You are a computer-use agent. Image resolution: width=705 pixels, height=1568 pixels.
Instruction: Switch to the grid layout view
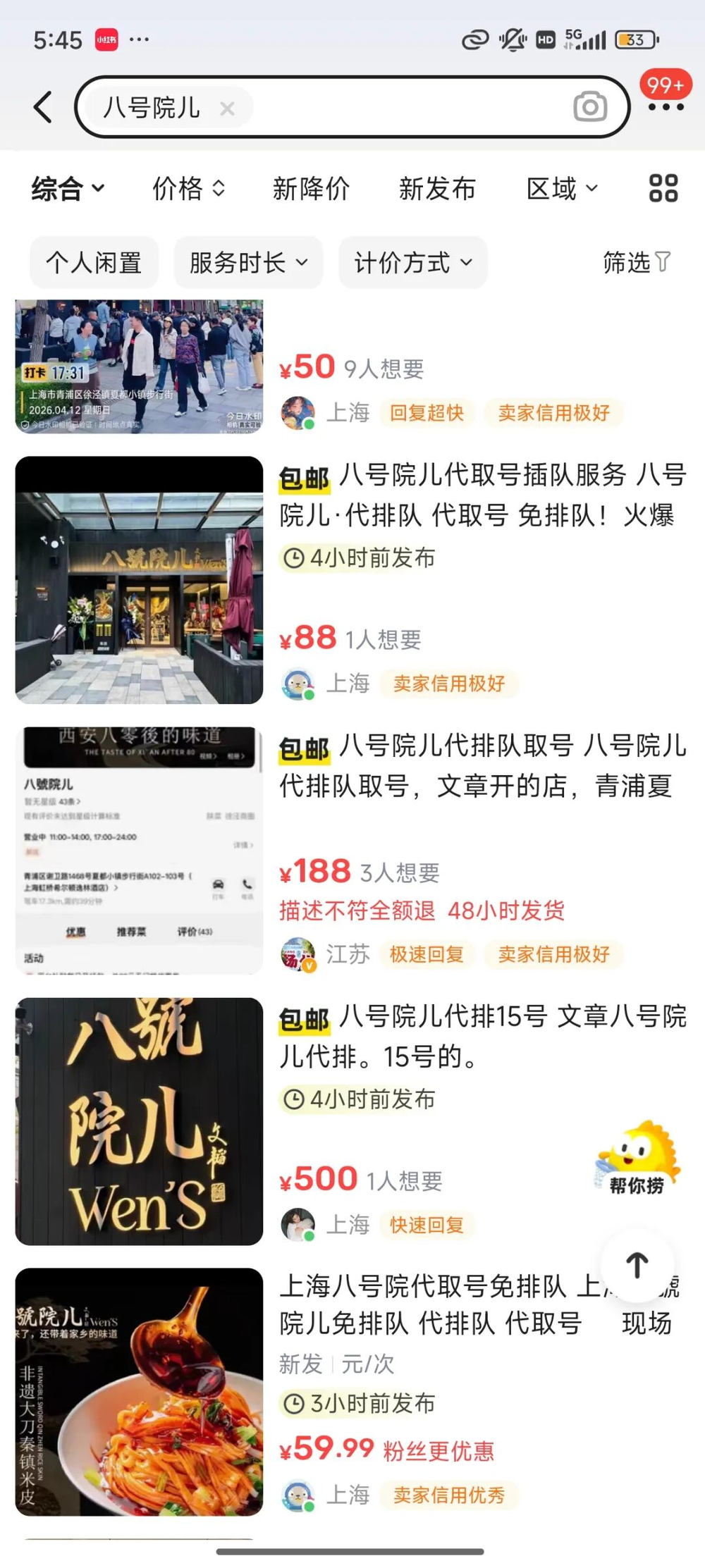(663, 189)
